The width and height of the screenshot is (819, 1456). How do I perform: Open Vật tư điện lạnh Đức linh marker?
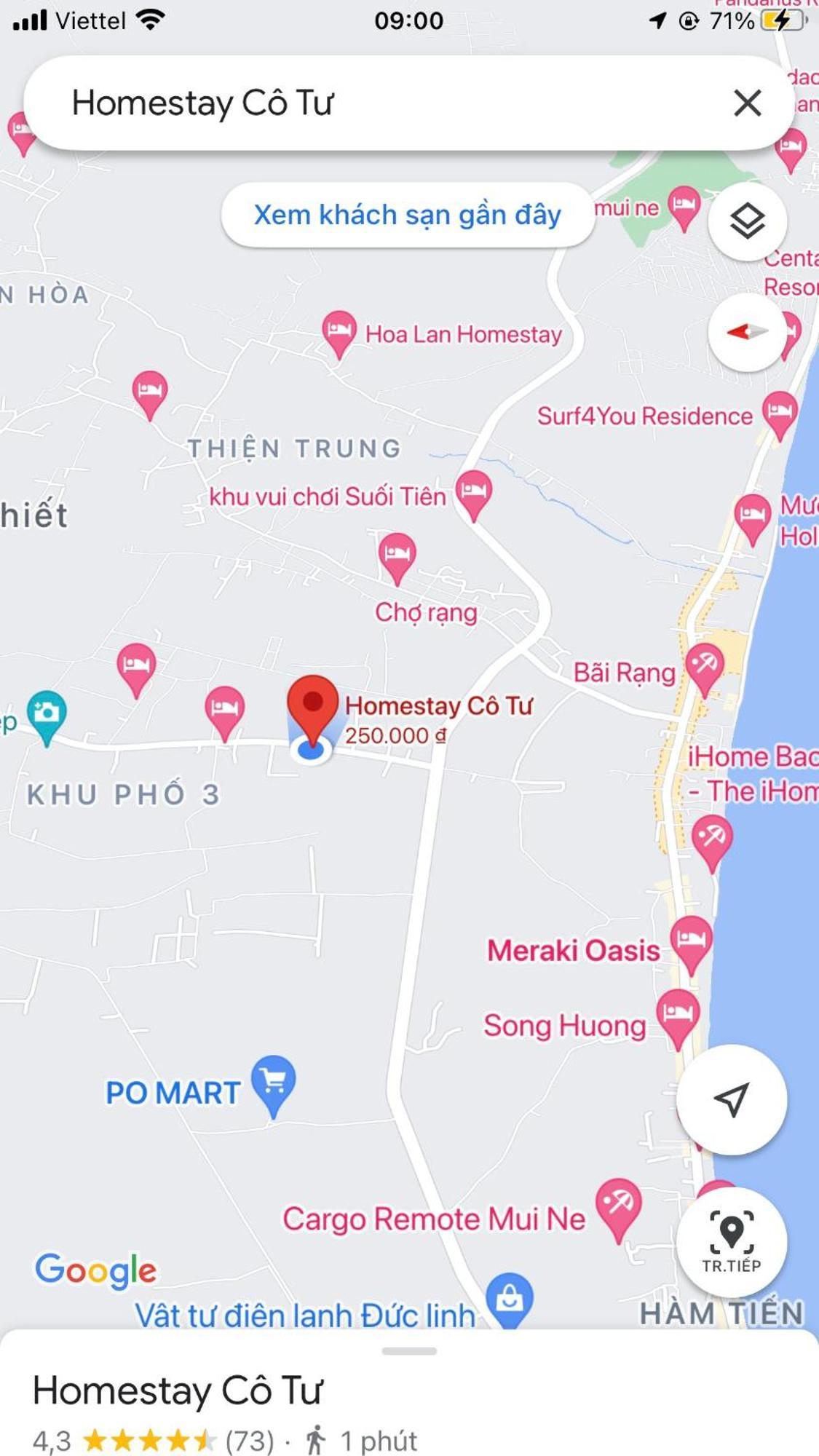tap(510, 1297)
